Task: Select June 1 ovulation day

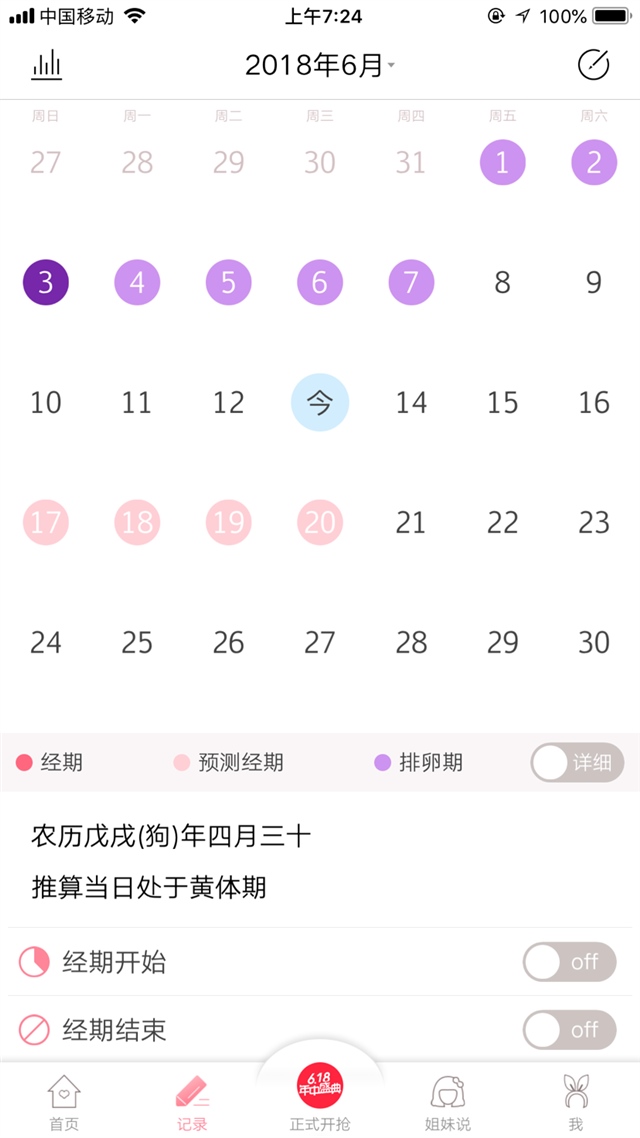Action: [x=502, y=162]
